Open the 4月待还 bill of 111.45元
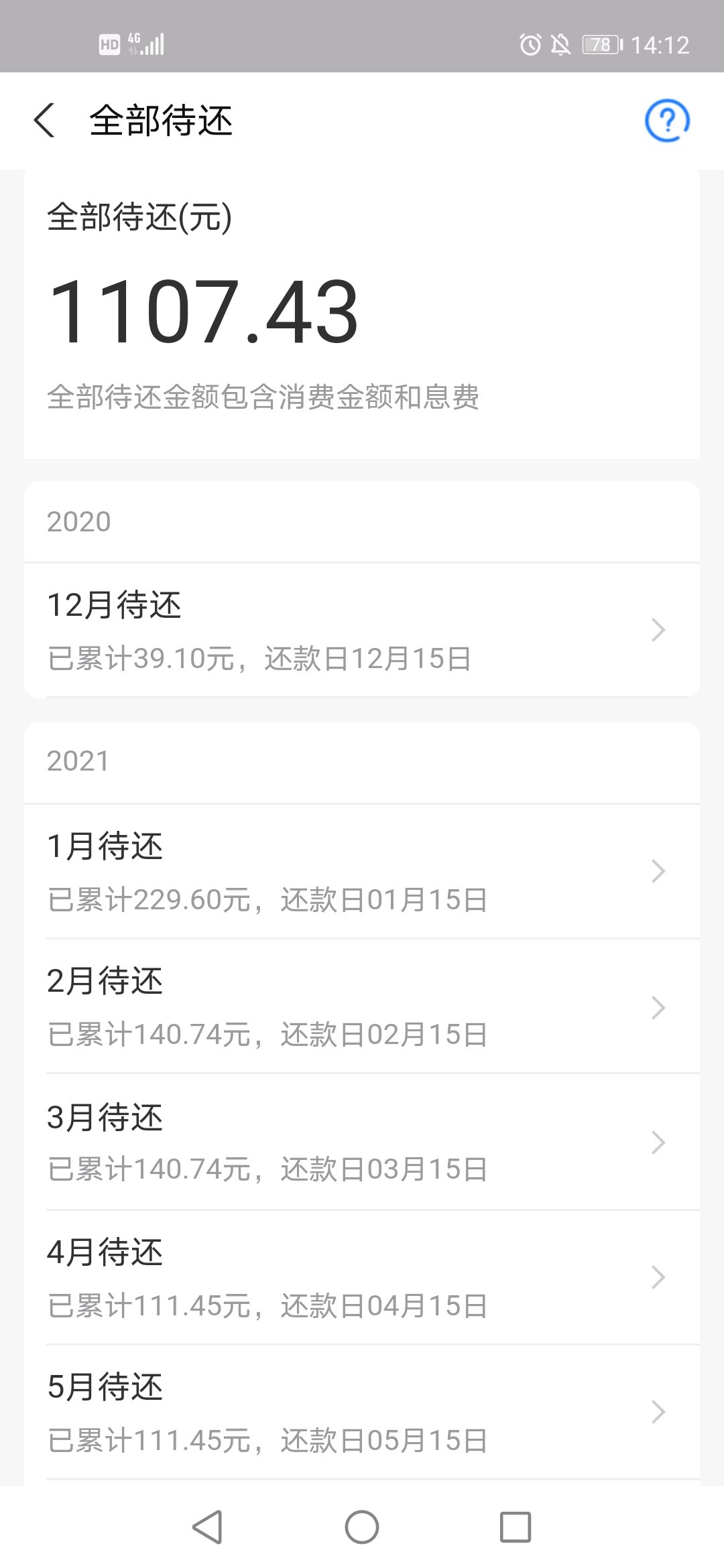 362,1277
